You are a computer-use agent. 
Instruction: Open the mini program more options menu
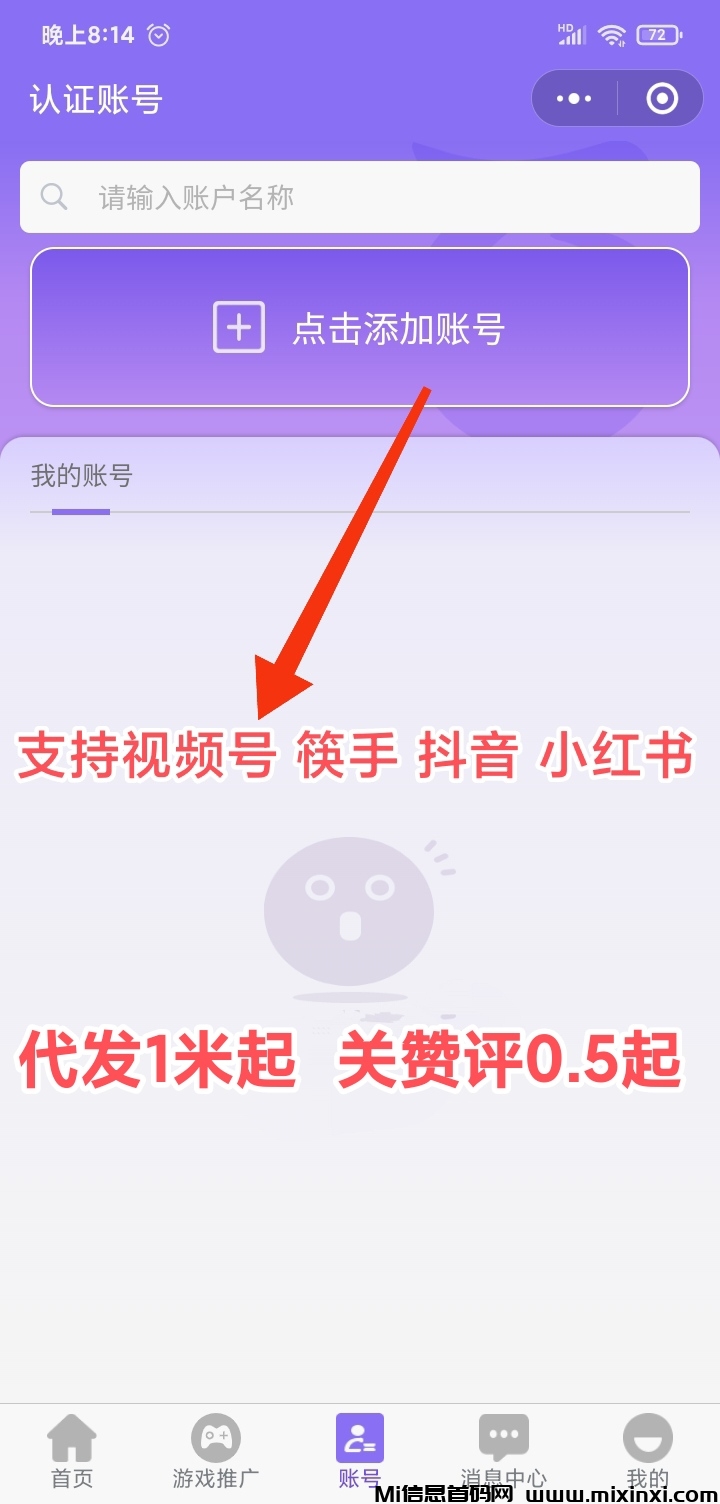574,98
